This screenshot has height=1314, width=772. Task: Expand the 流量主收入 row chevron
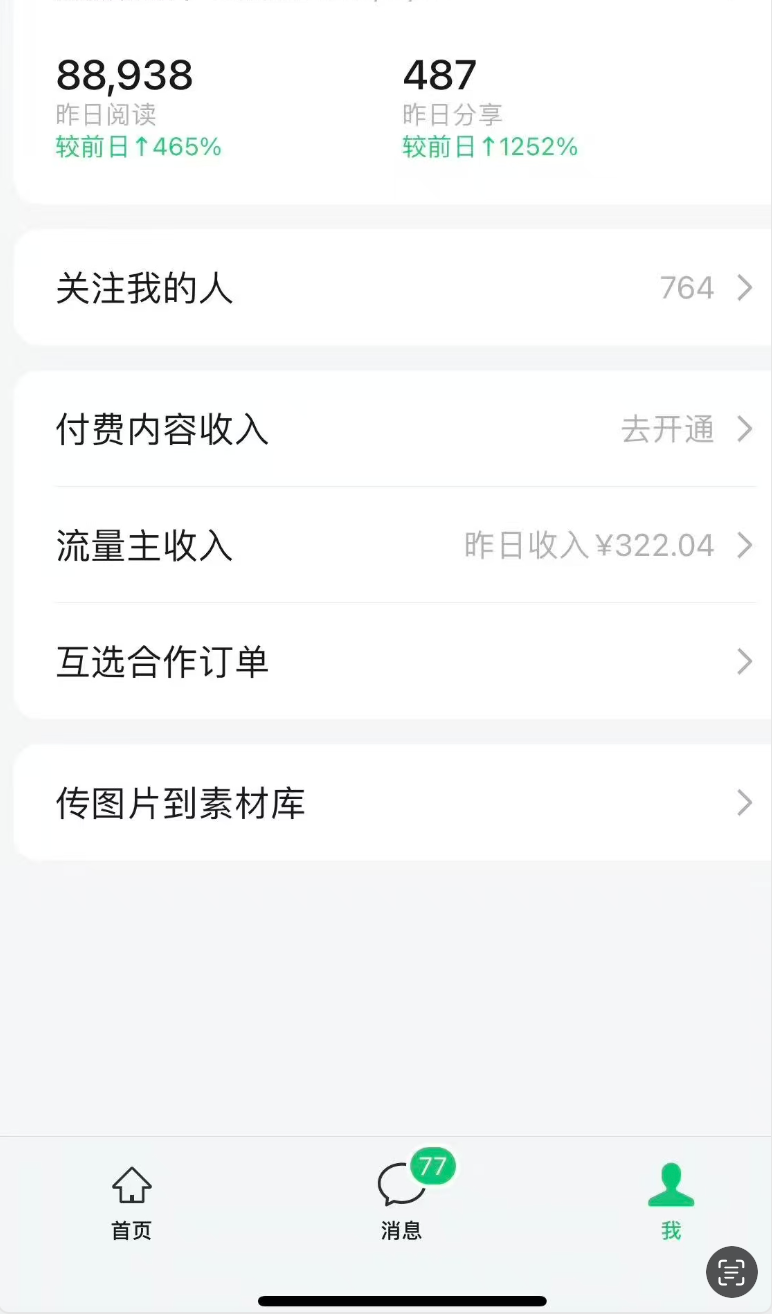744,546
